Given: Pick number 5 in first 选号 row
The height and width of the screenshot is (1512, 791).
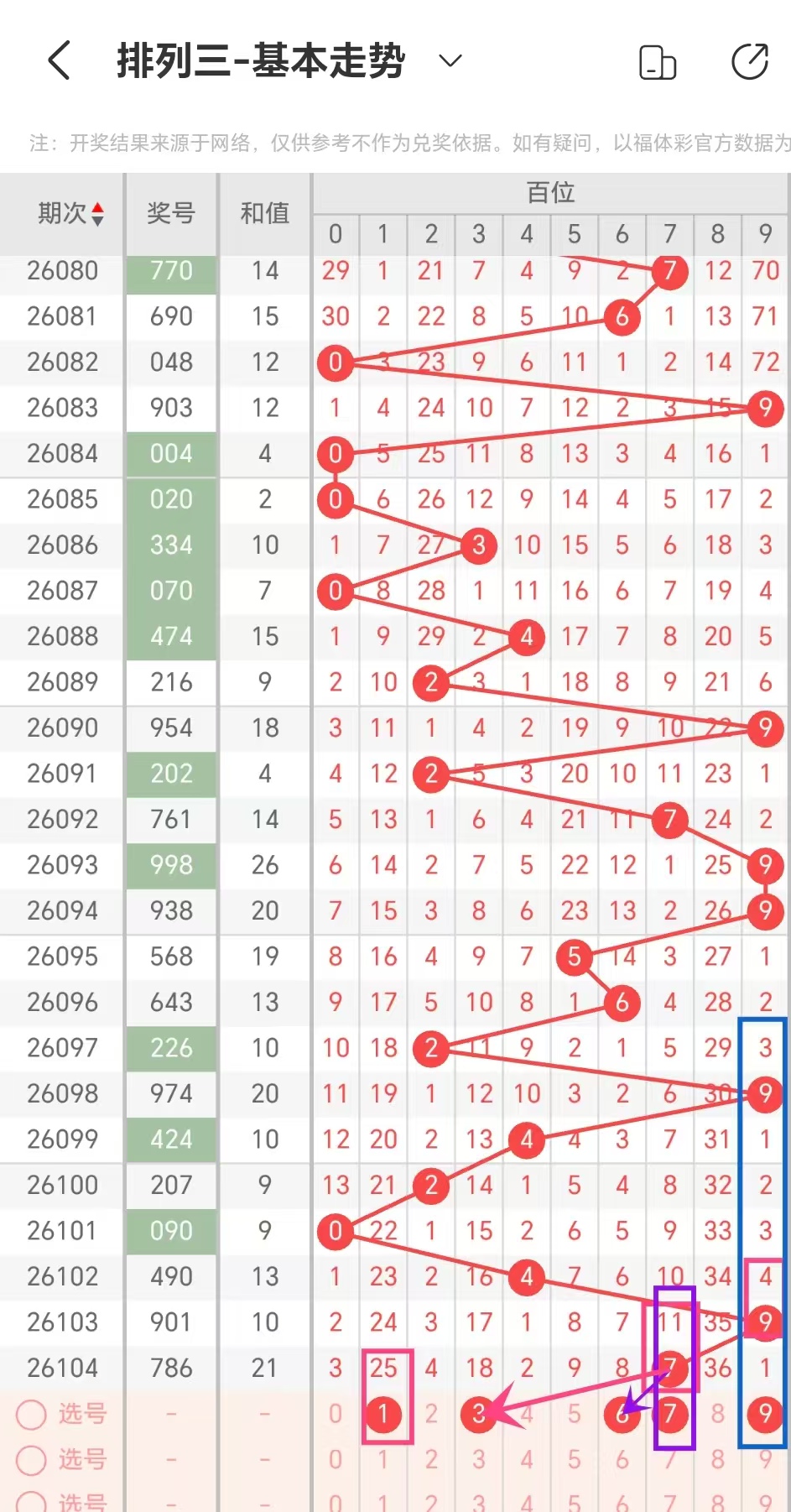Looking at the screenshot, I should pyautogui.click(x=575, y=1415).
